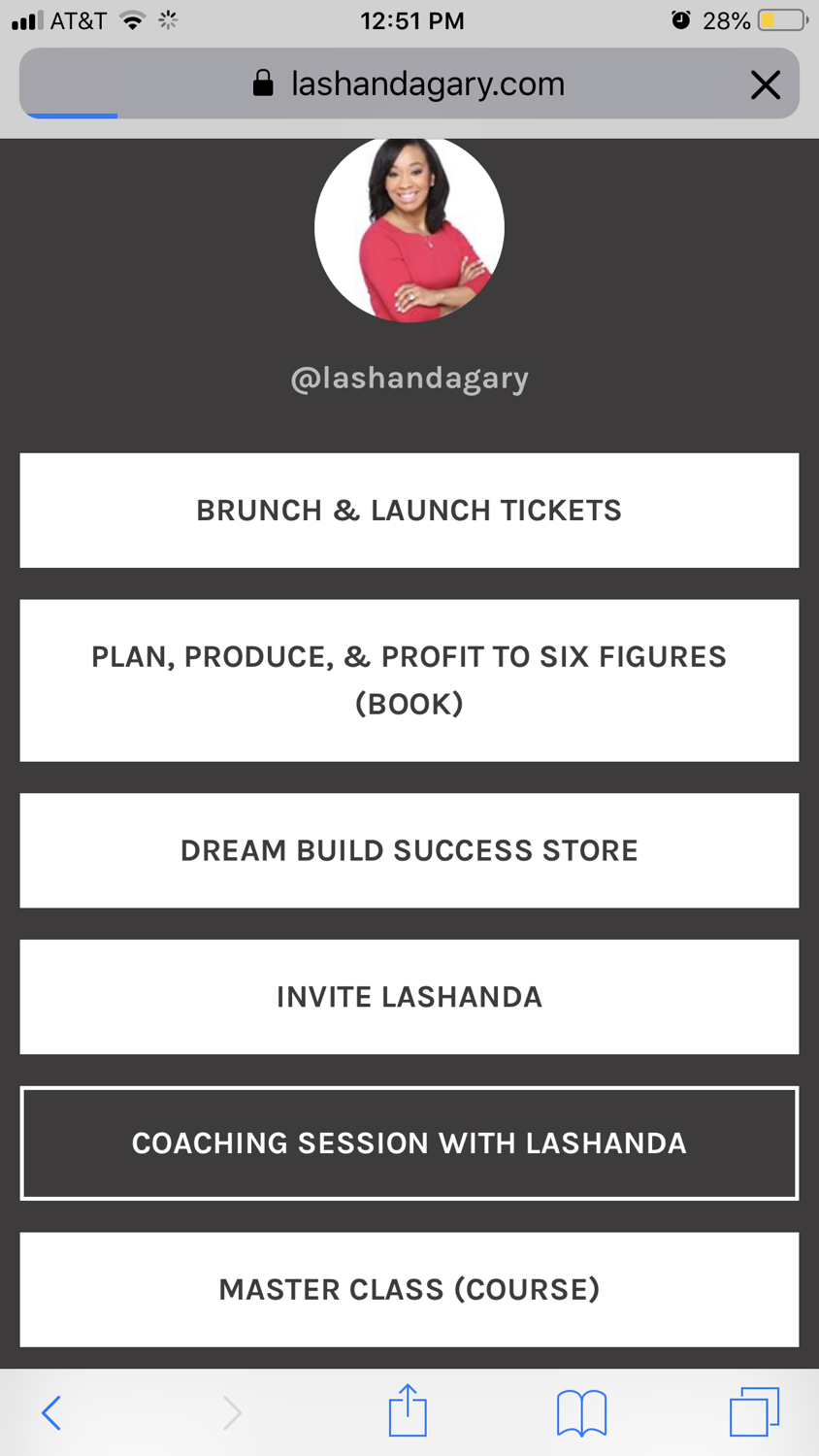The height and width of the screenshot is (1456, 819).
Task: Visit the Dream Build Success Store
Action: coord(409,850)
